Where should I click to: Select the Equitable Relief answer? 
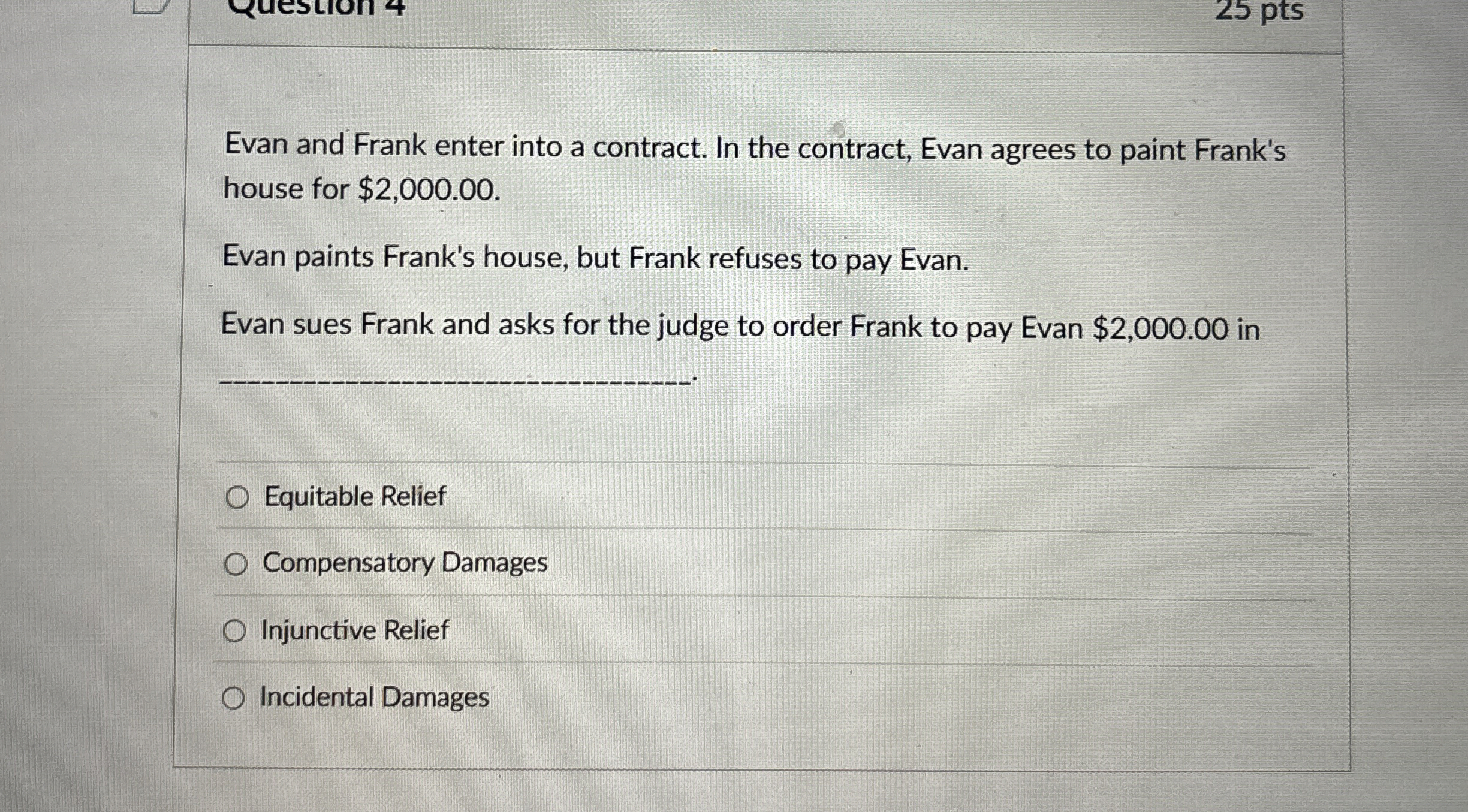[x=237, y=497]
